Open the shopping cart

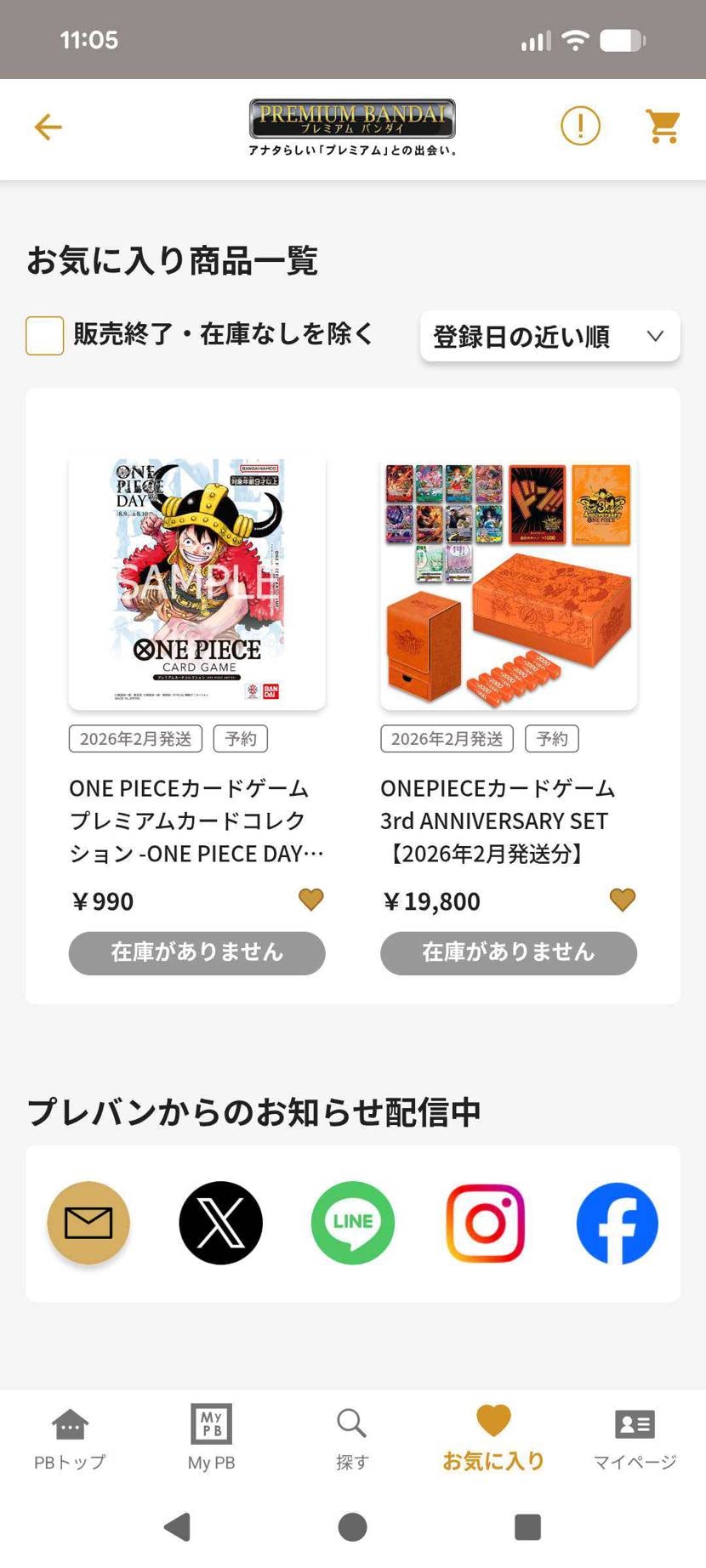[663, 126]
